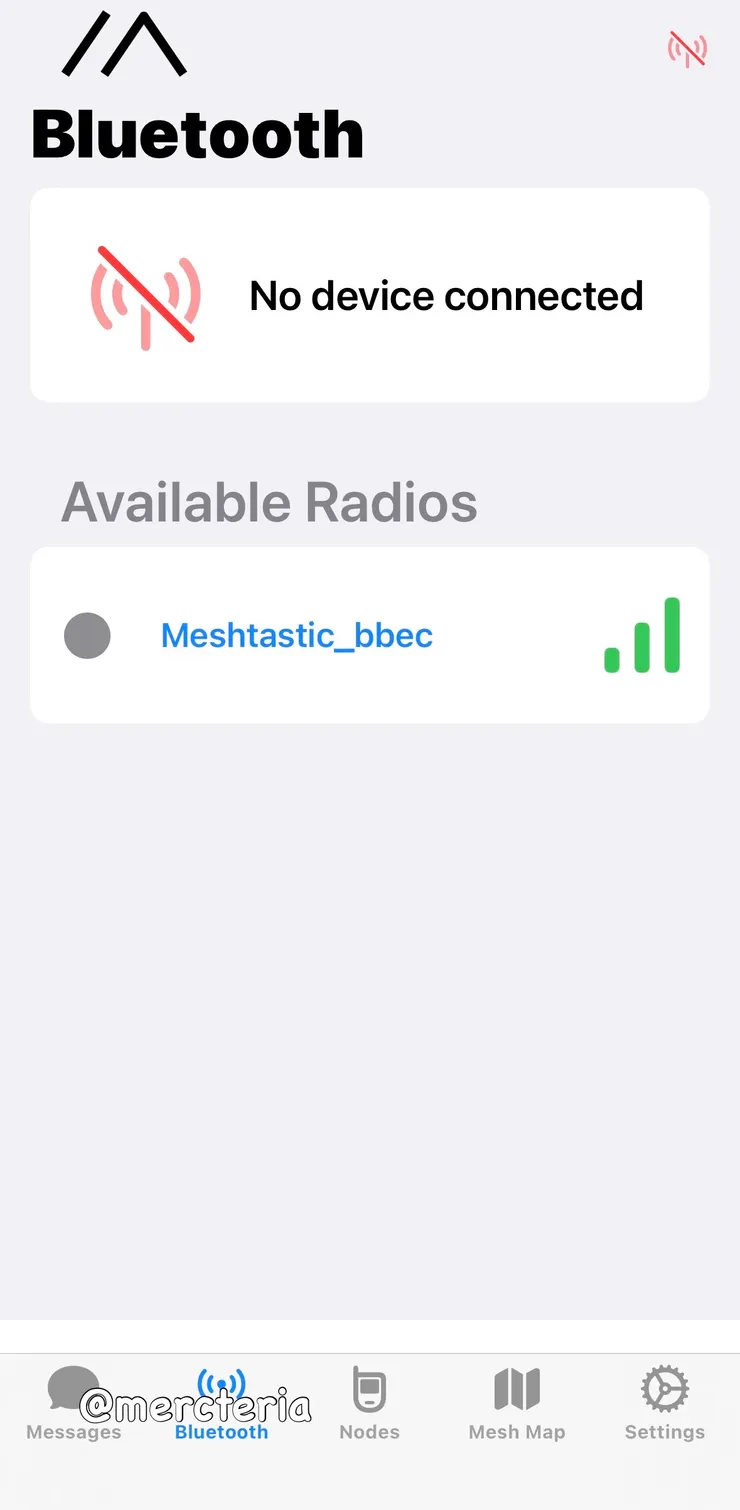Go to the Nodes tab

(369, 1404)
